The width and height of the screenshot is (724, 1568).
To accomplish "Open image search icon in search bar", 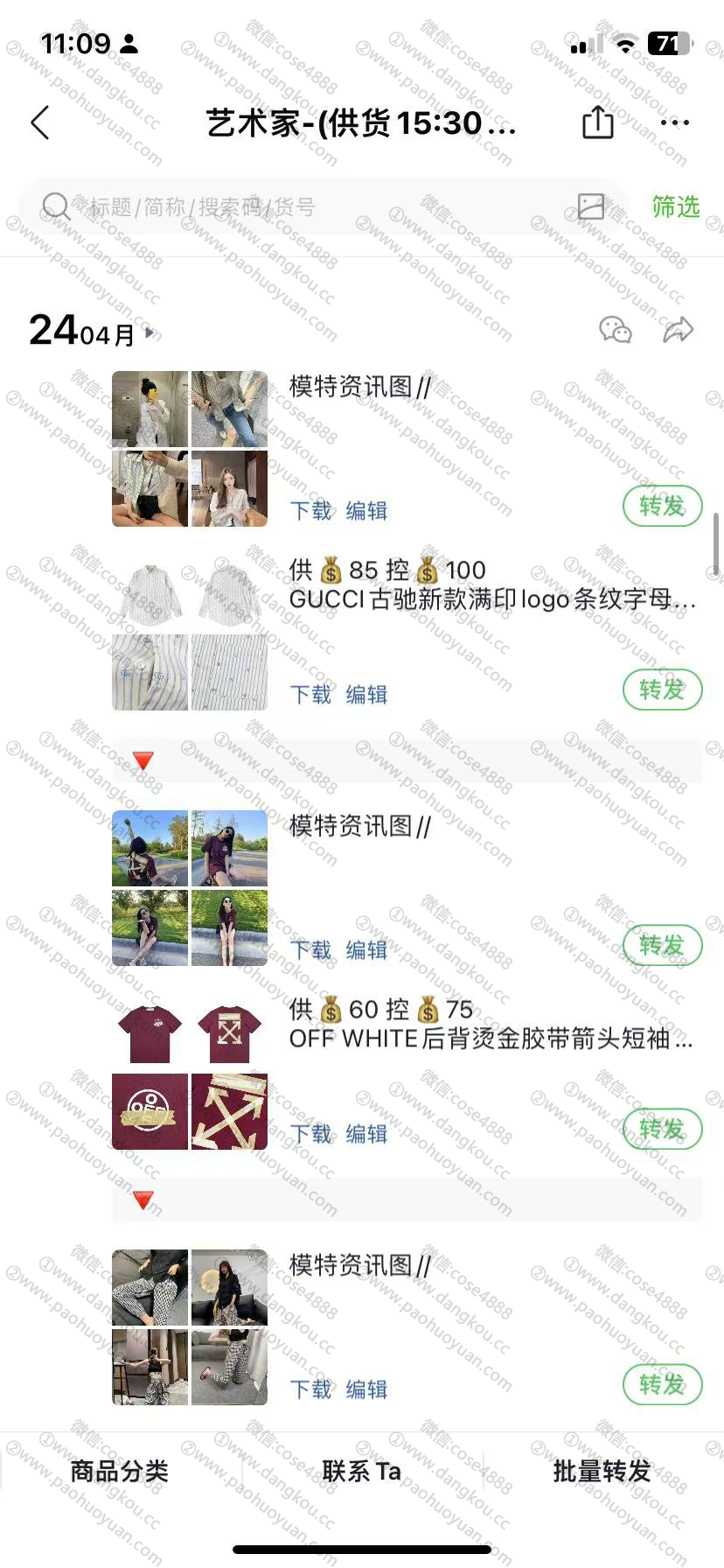I will [x=591, y=206].
